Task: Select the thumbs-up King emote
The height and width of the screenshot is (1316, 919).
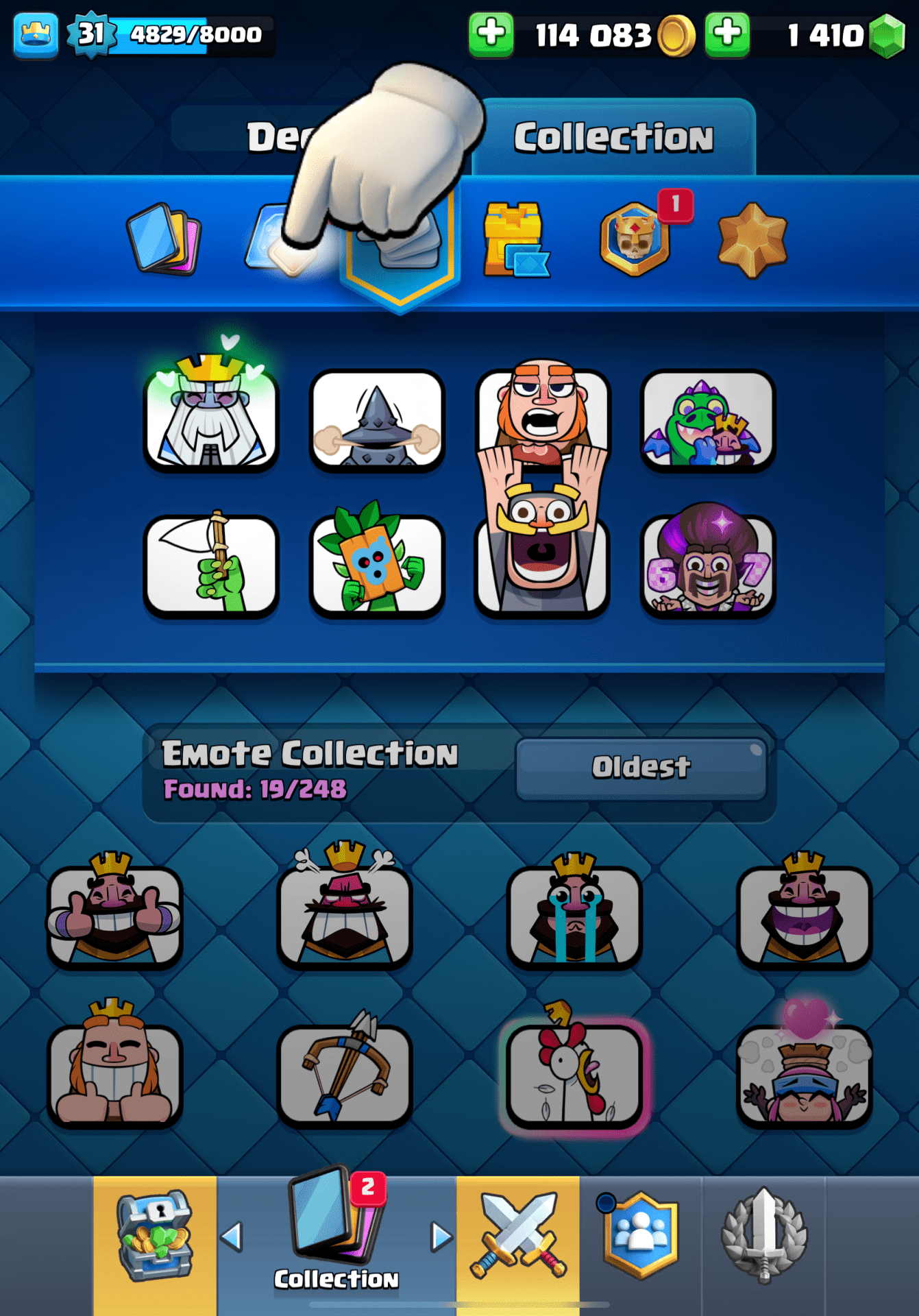Action: pyautogui.click(x=114, y=913)
